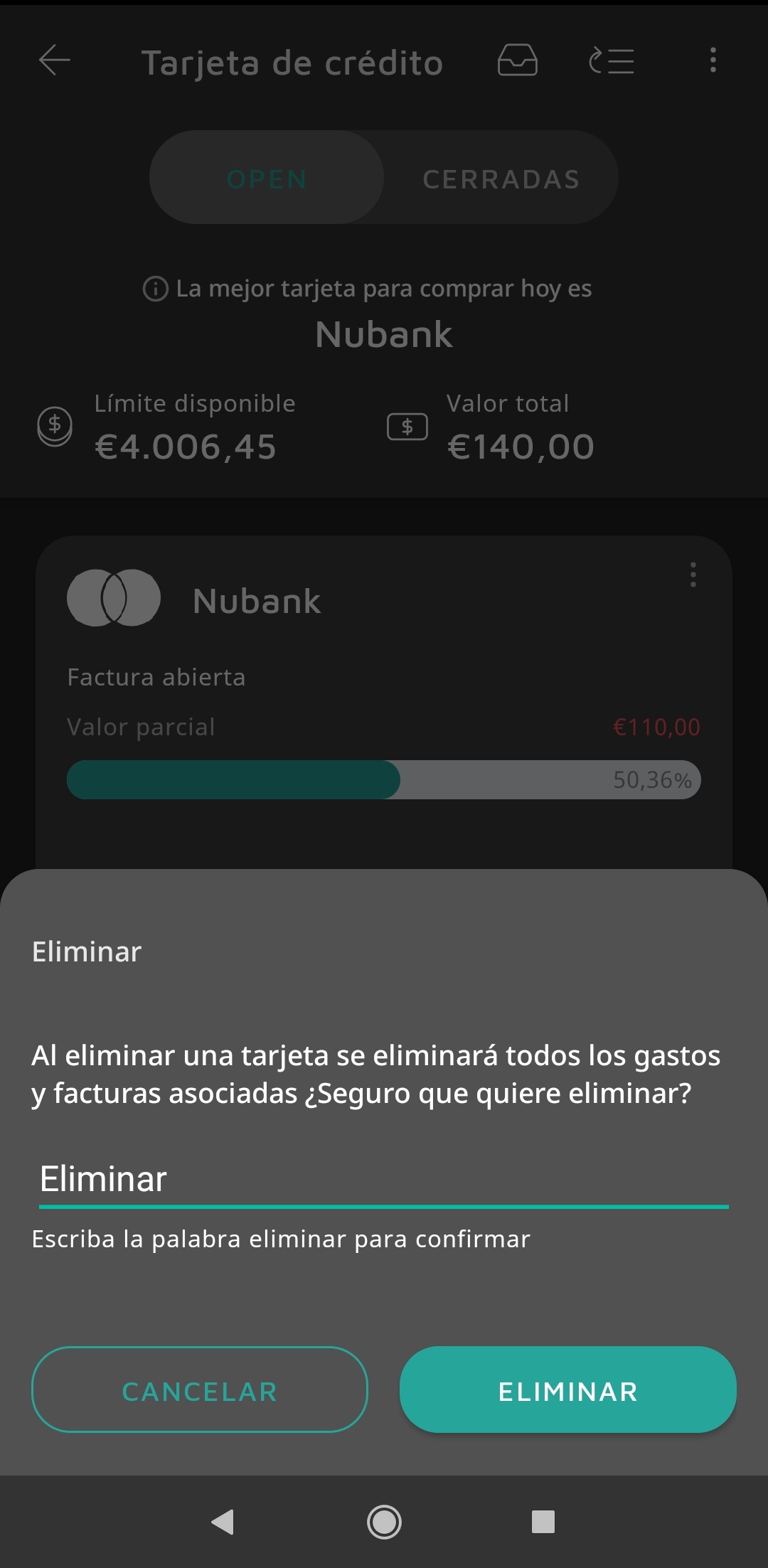Focus the confirmation text field
This screenshot has width=768, height=1568.
click(384, 1179)
